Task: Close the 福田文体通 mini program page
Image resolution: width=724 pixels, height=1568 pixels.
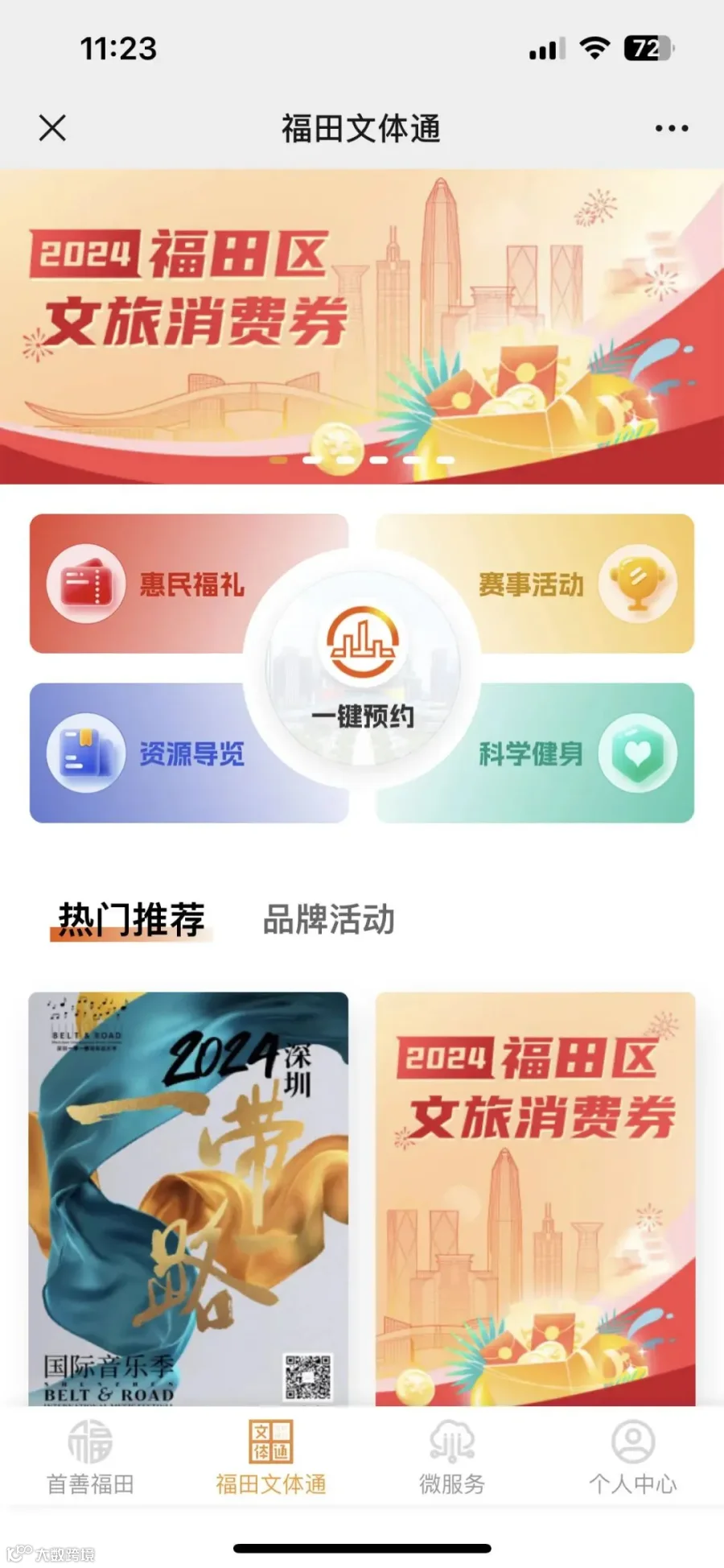Action: [x=52, y=128]
